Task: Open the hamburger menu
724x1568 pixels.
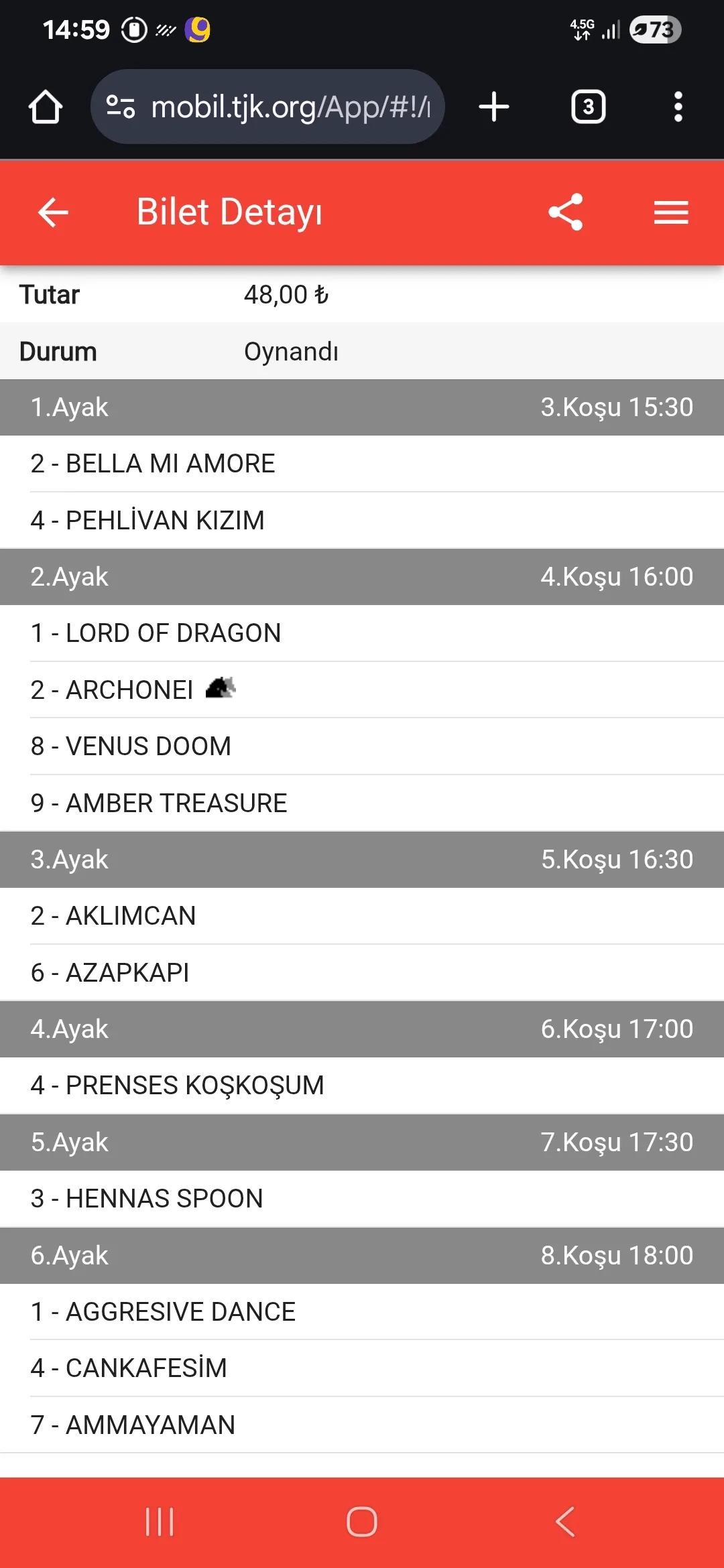Action: tap(671, 213)
